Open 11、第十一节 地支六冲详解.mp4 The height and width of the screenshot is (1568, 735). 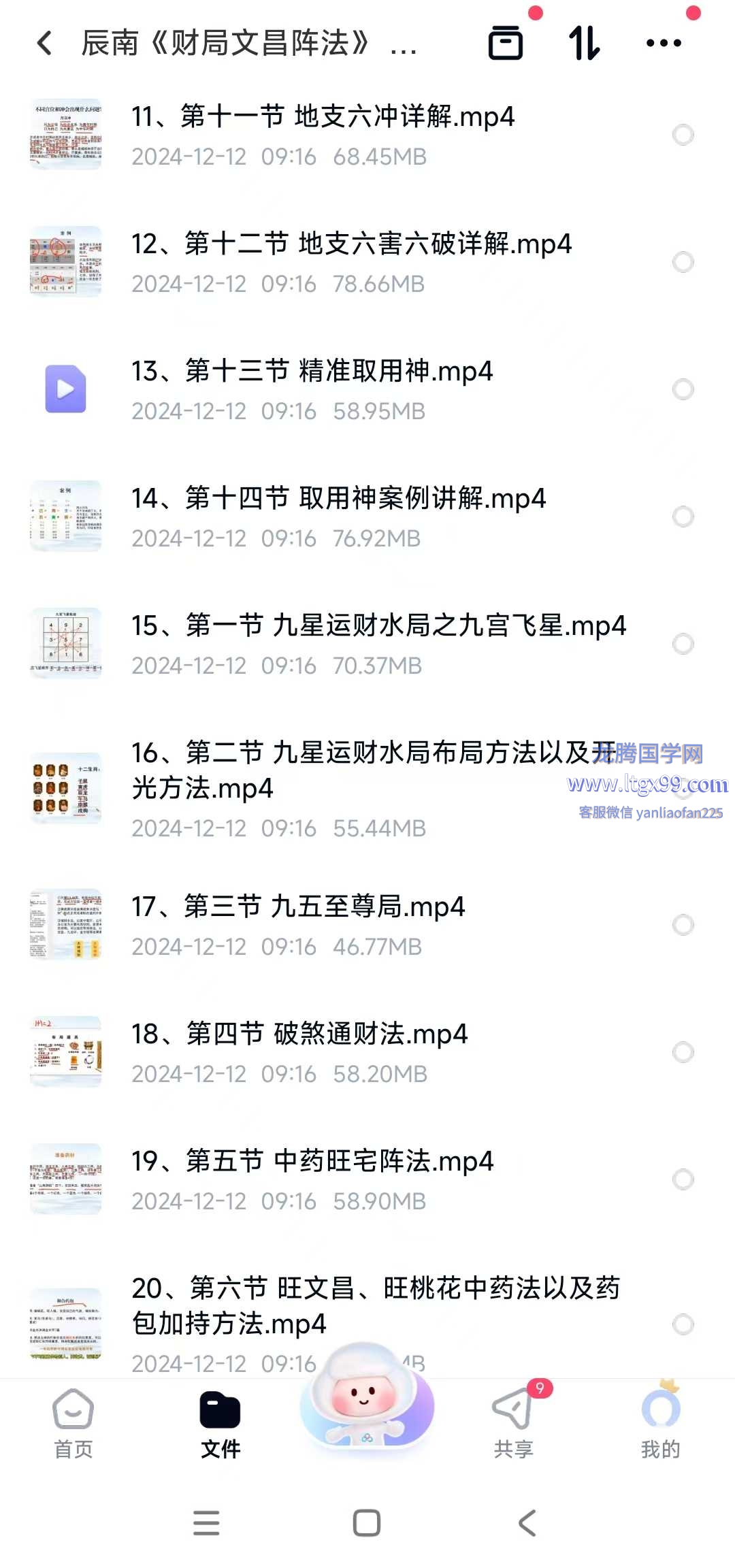[323, 117]
